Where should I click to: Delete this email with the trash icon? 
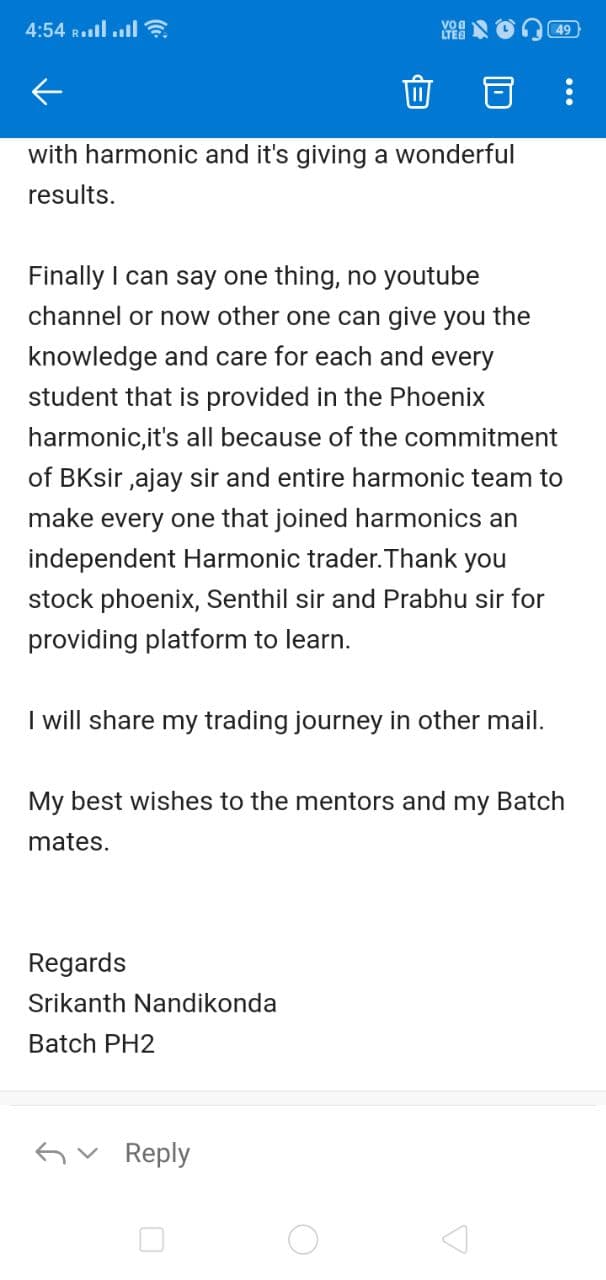coord(417,92)
